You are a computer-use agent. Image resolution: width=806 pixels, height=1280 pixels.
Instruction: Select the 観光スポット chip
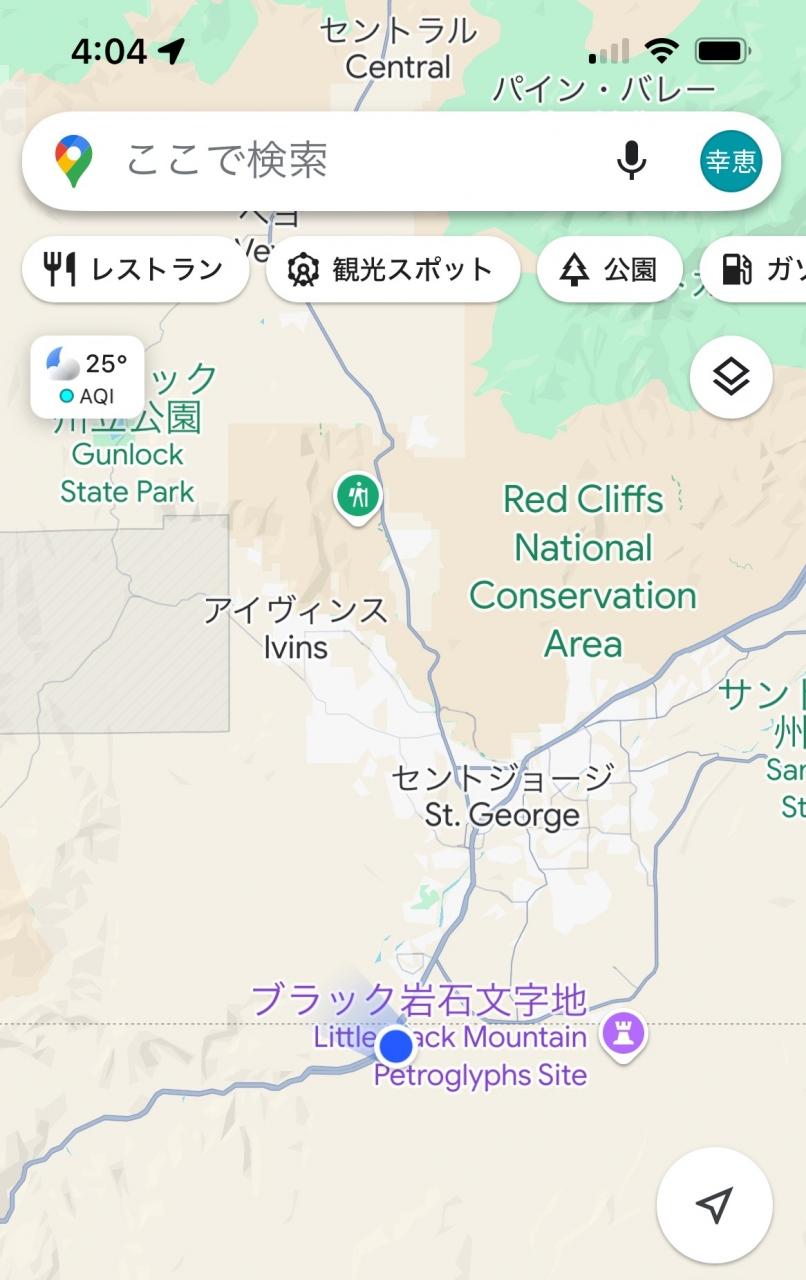392,270
